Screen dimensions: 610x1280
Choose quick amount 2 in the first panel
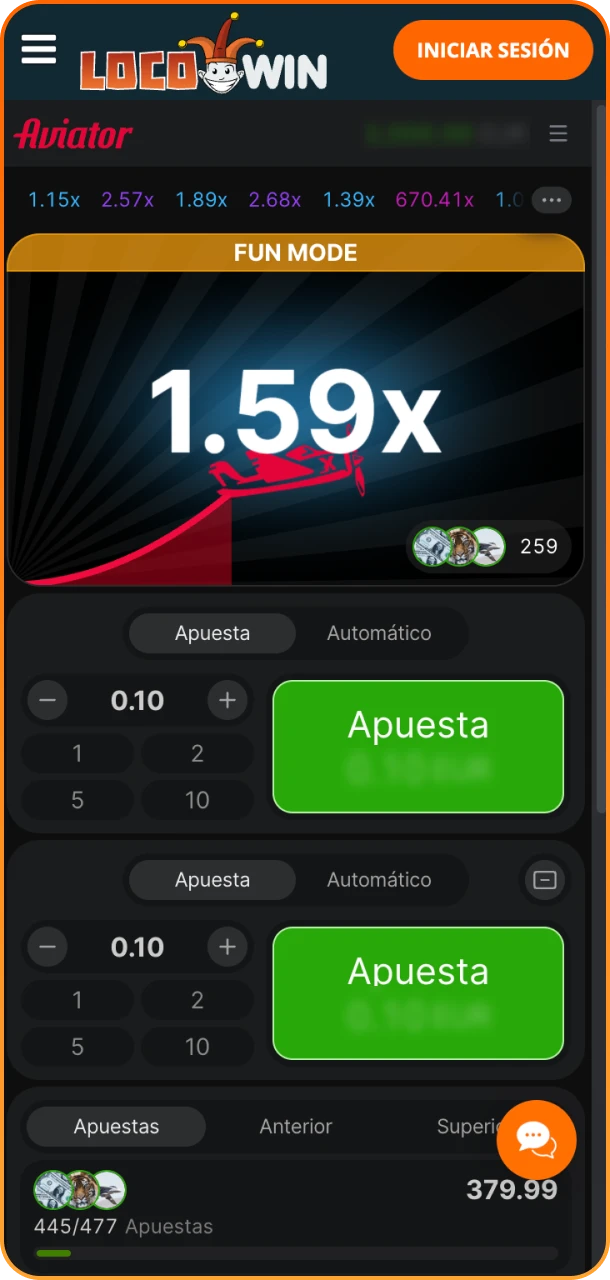[197, 753]
